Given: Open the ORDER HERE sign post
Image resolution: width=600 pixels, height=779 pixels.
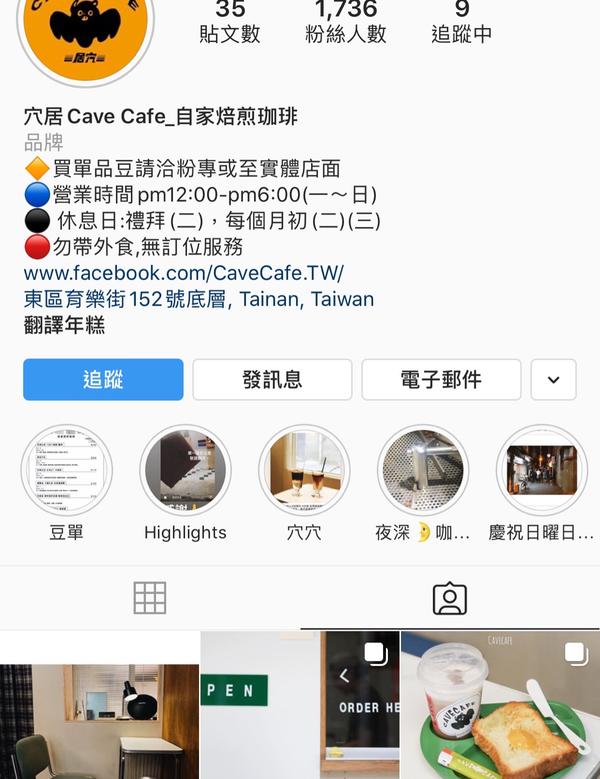Looking at the screenshot, I should [300, 706].
